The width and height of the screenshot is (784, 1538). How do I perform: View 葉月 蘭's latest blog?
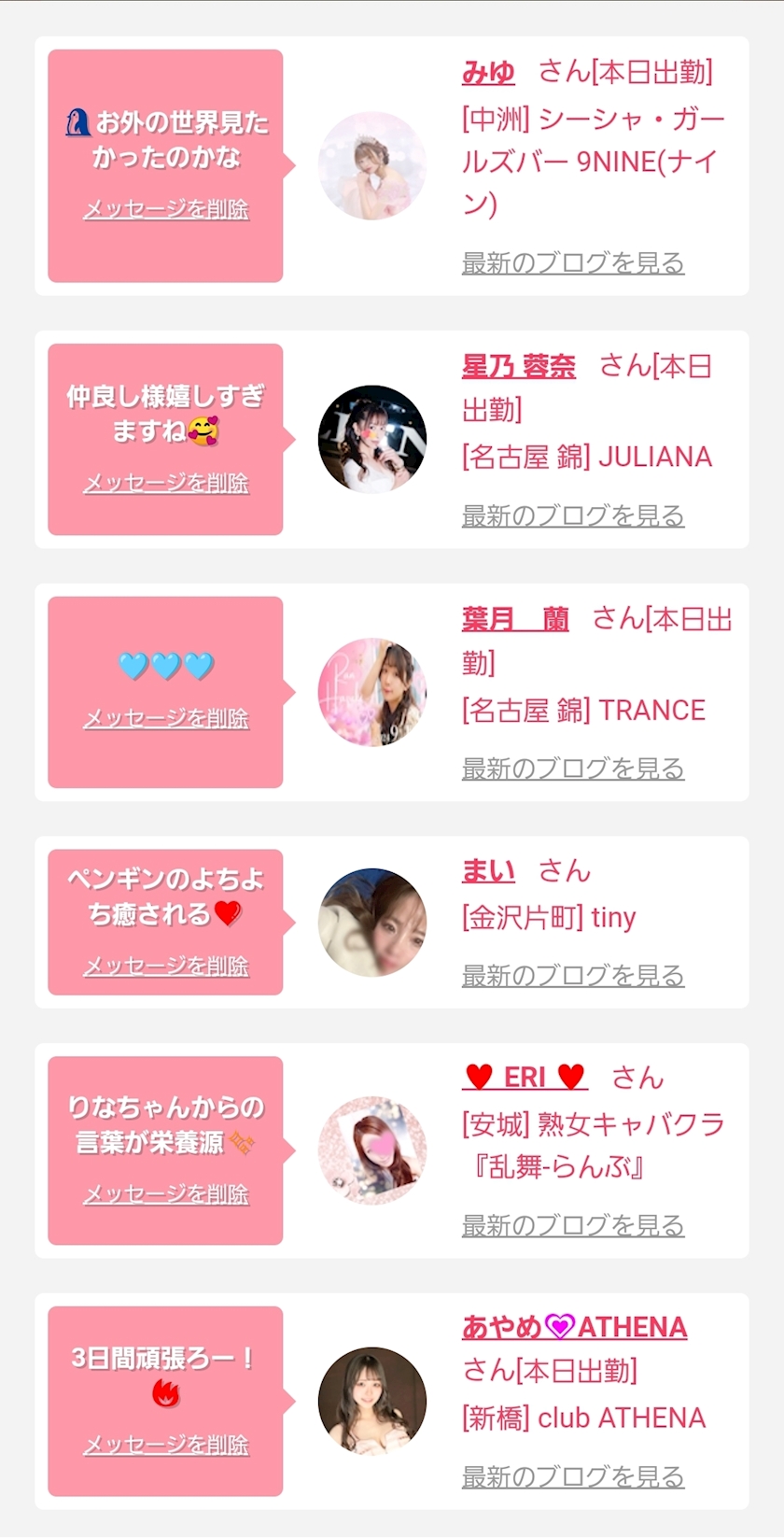573,769
